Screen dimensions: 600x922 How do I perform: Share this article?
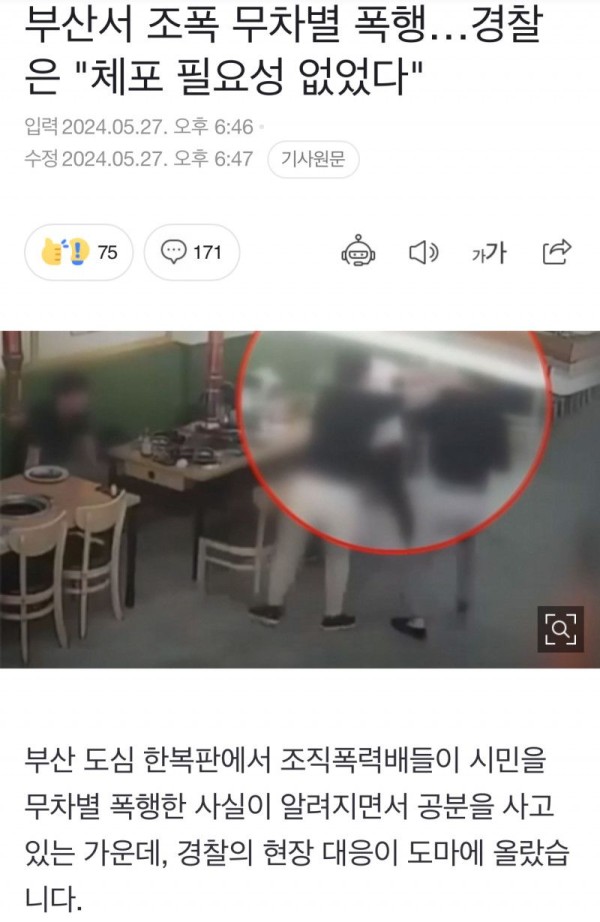[556, 252]
